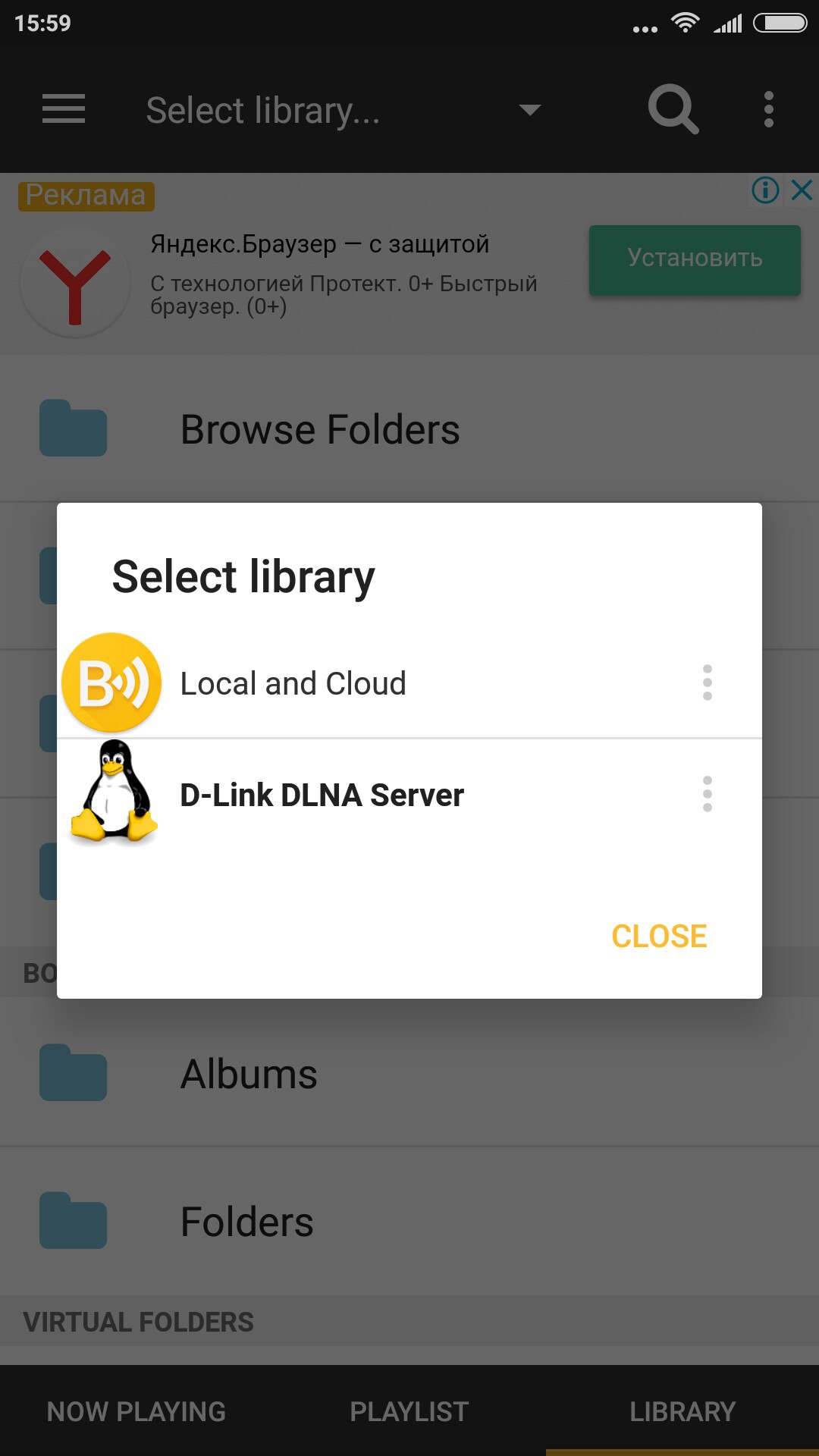
Task: Open options for D-Link DLNA Server
Action: 707,794
